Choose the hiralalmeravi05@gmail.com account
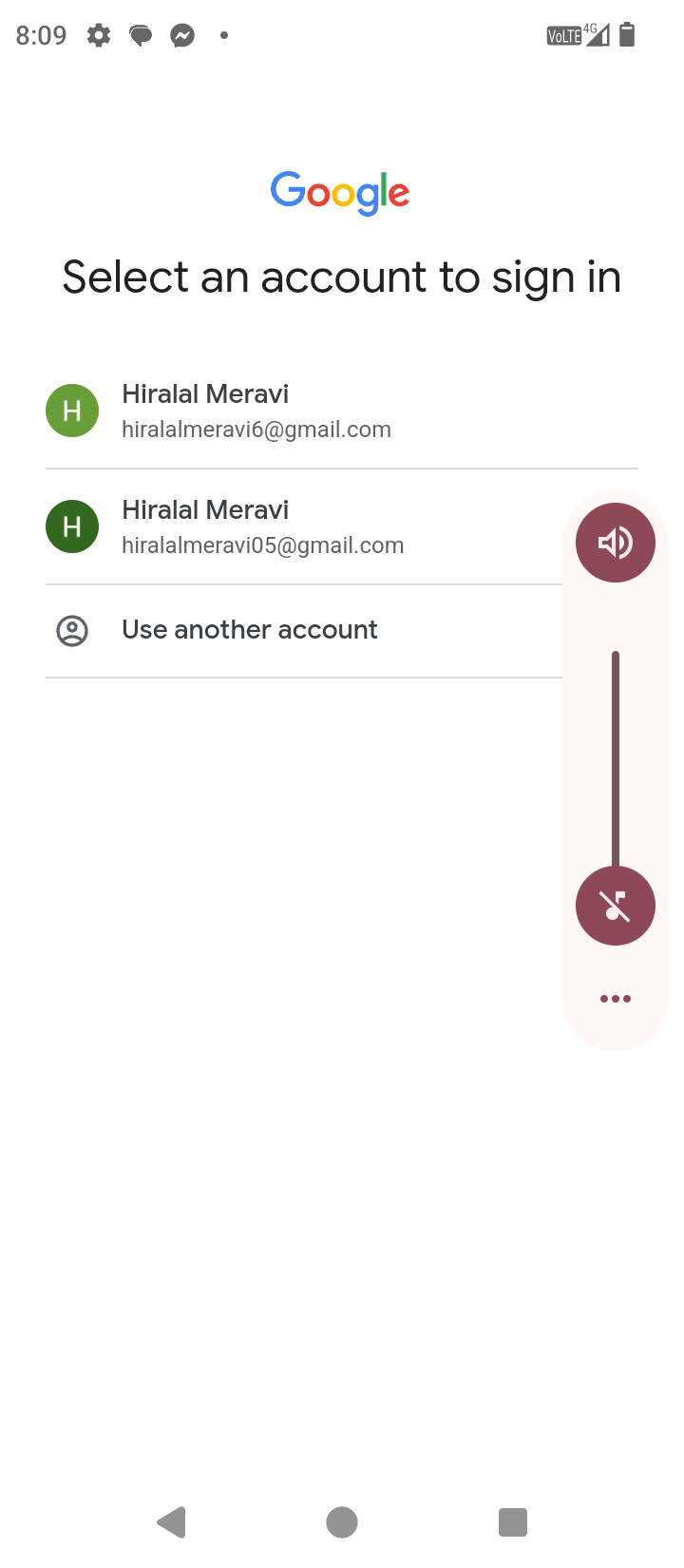This screenshot has height=1568, width=684. click(x=304, y=526)
